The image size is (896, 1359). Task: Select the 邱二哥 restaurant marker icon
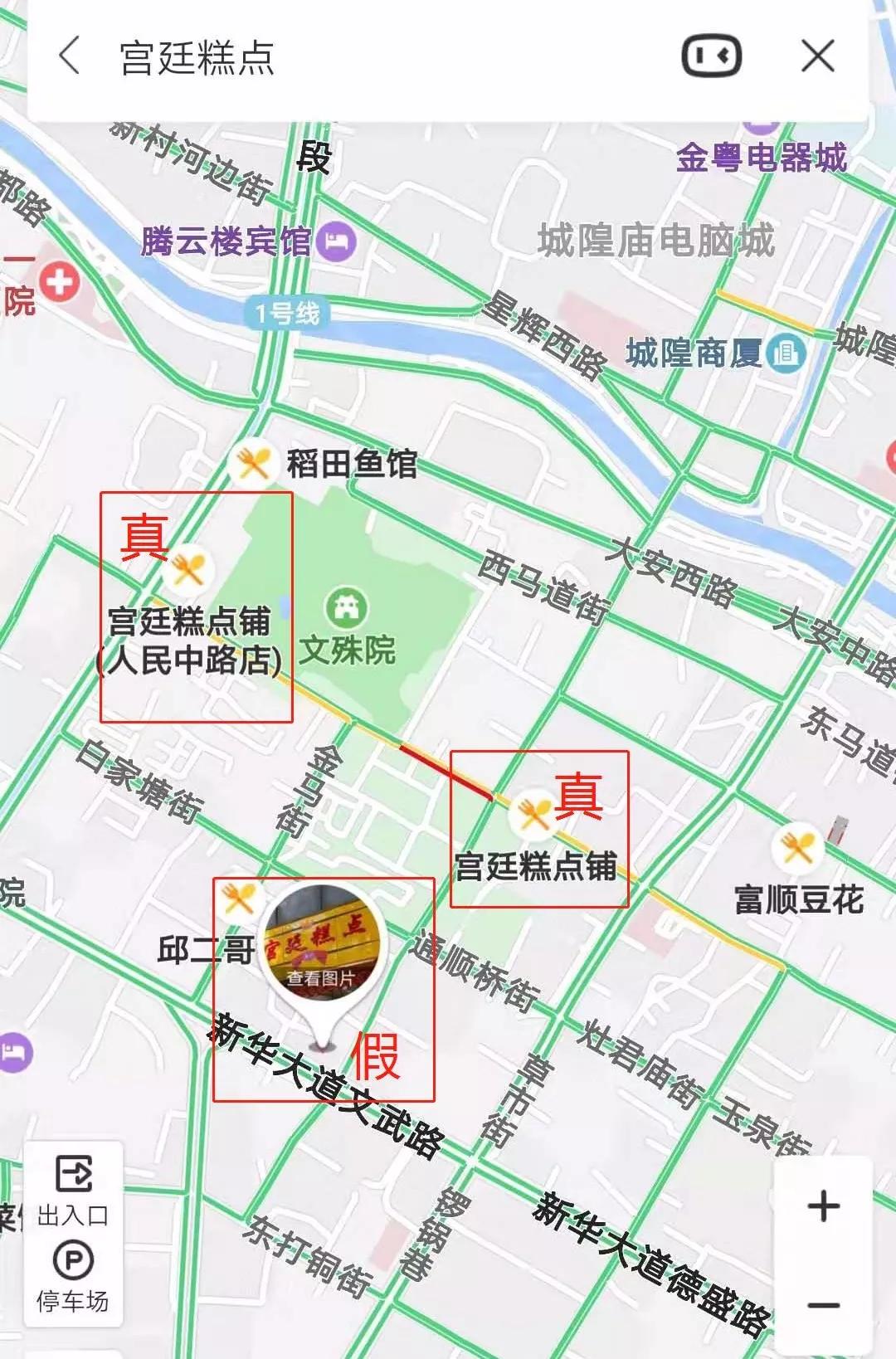(238, 896)
